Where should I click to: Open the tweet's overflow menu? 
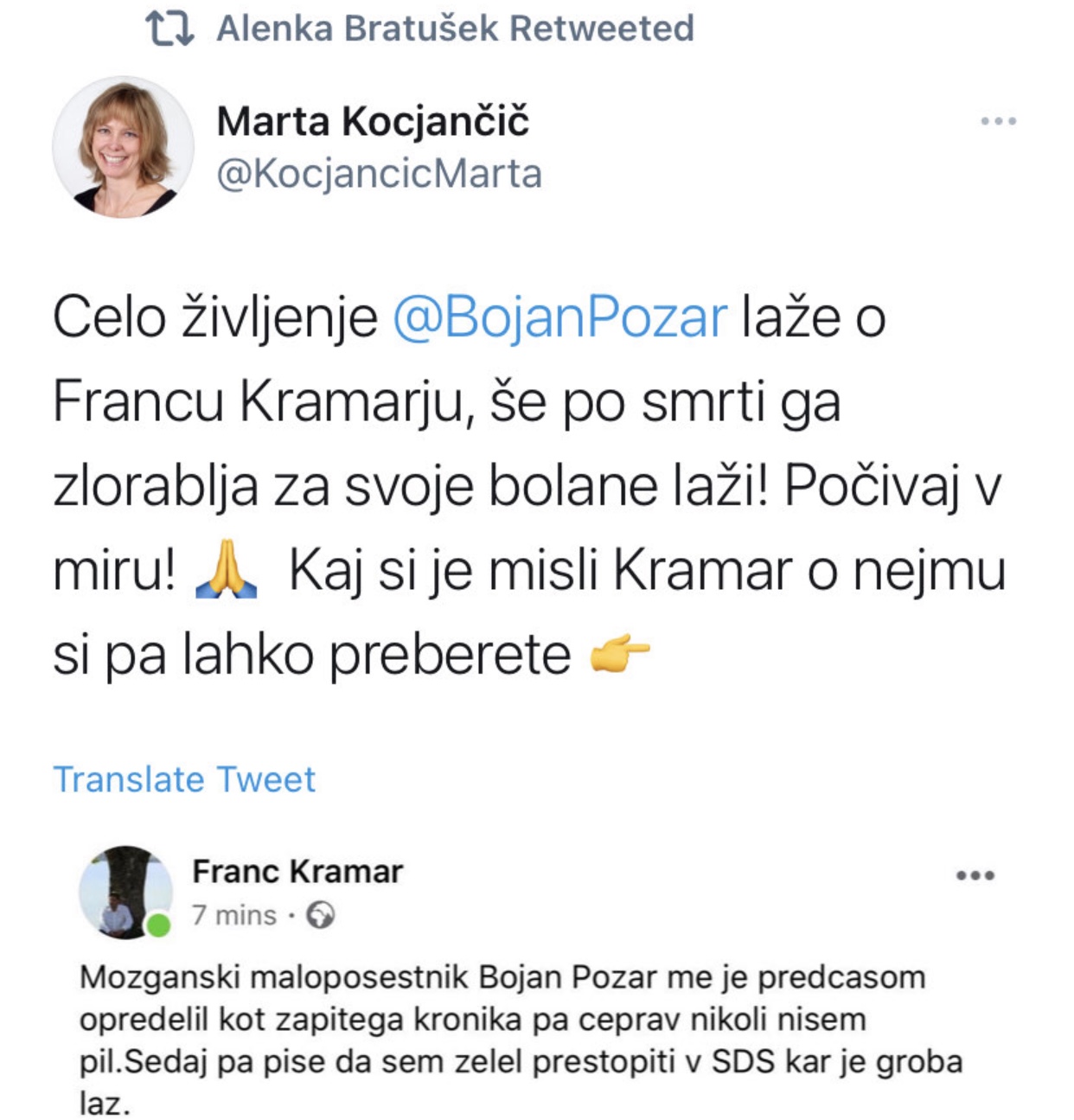998,121
